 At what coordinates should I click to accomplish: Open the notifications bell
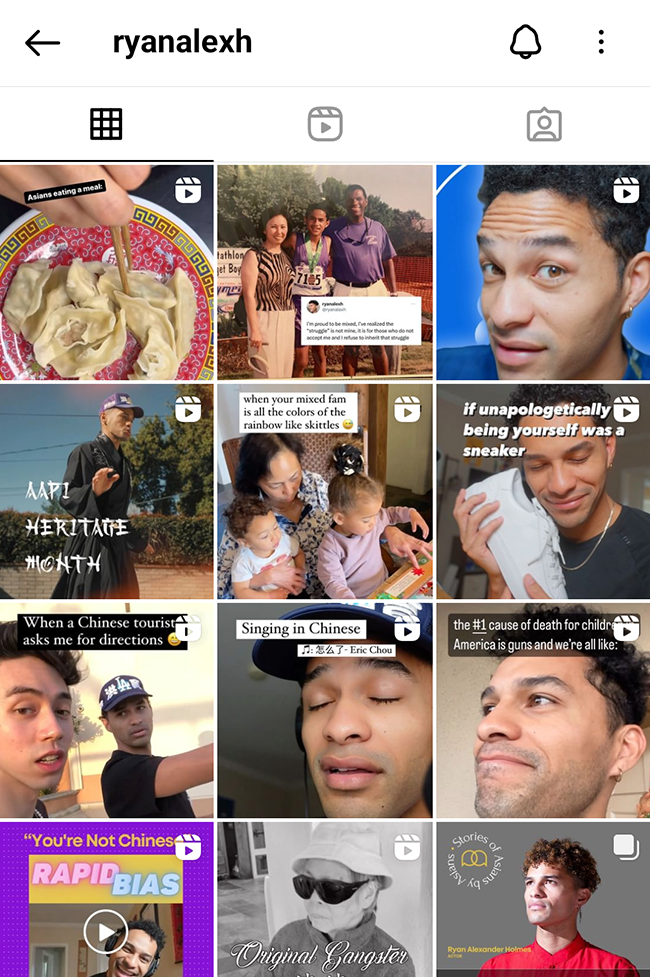(525, 42)
